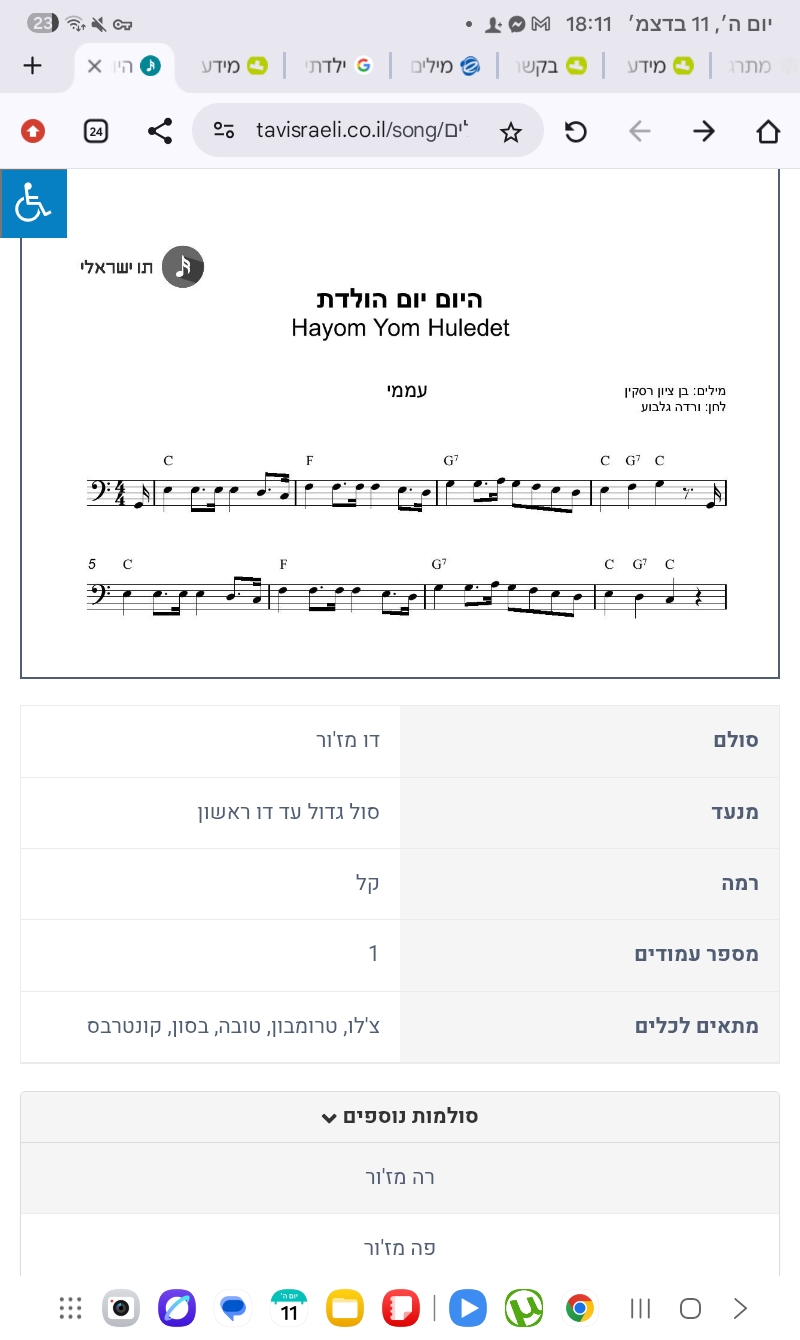Open the tab switcher showing 24
Image resolution: width=800 pixels, height=1340 pixels.
coord(96,131)
